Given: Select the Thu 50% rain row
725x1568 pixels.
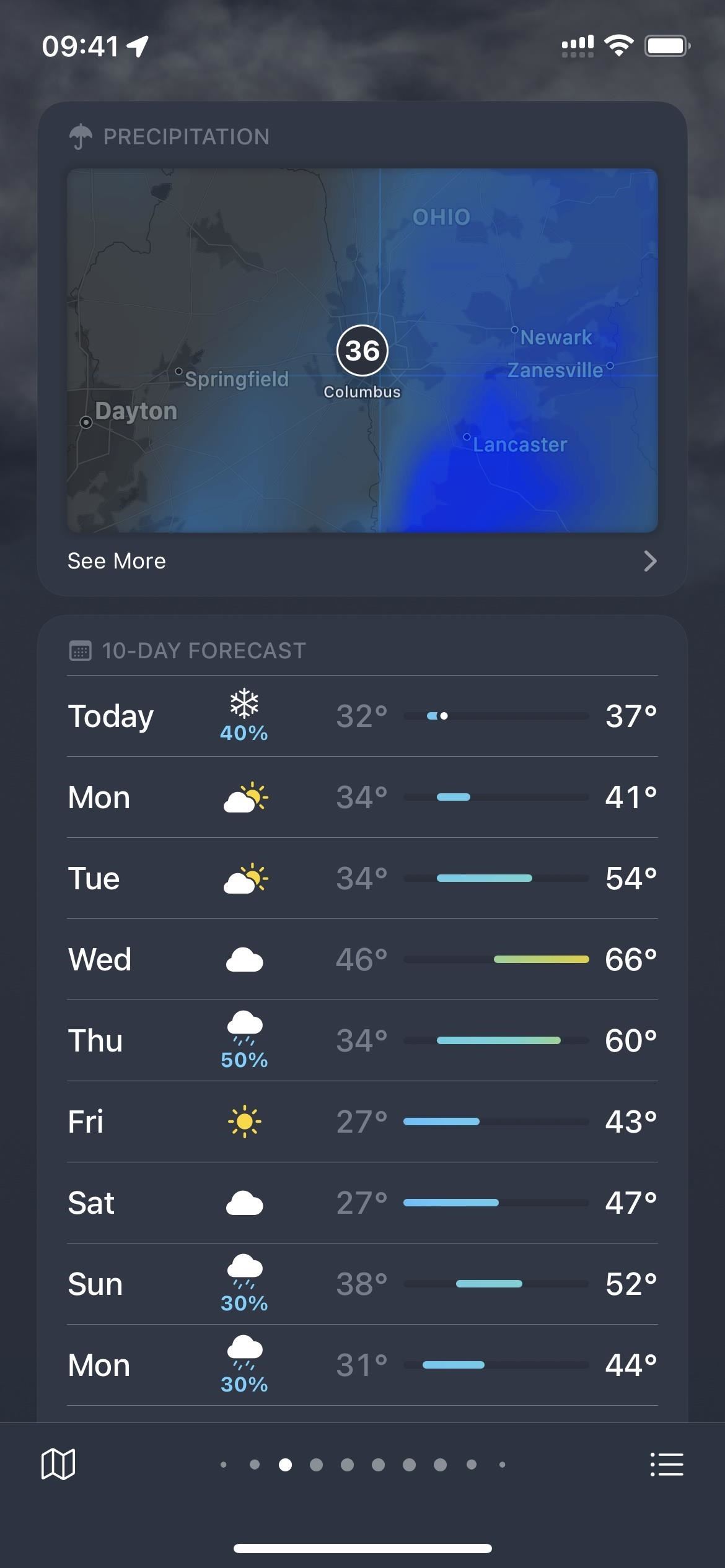Looking at the screenshot, I should click(362, 1041).
